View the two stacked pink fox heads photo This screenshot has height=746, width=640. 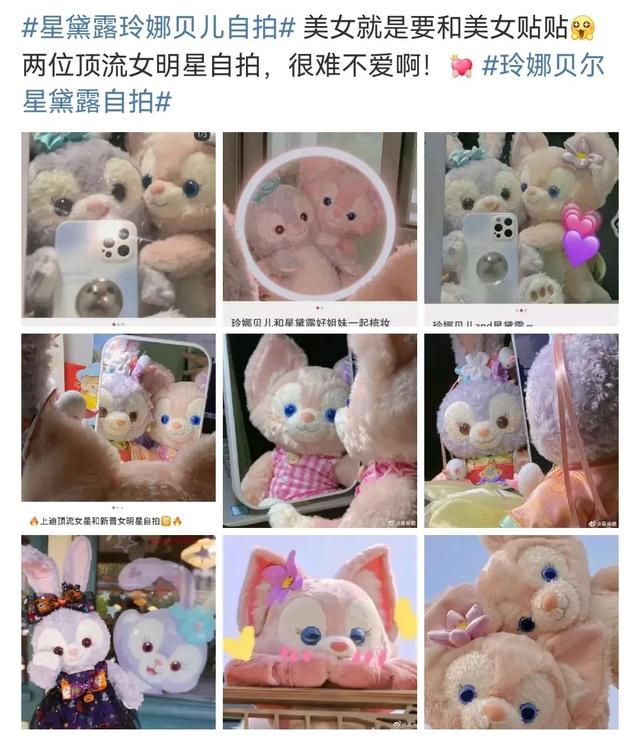[x=521, y=632]
